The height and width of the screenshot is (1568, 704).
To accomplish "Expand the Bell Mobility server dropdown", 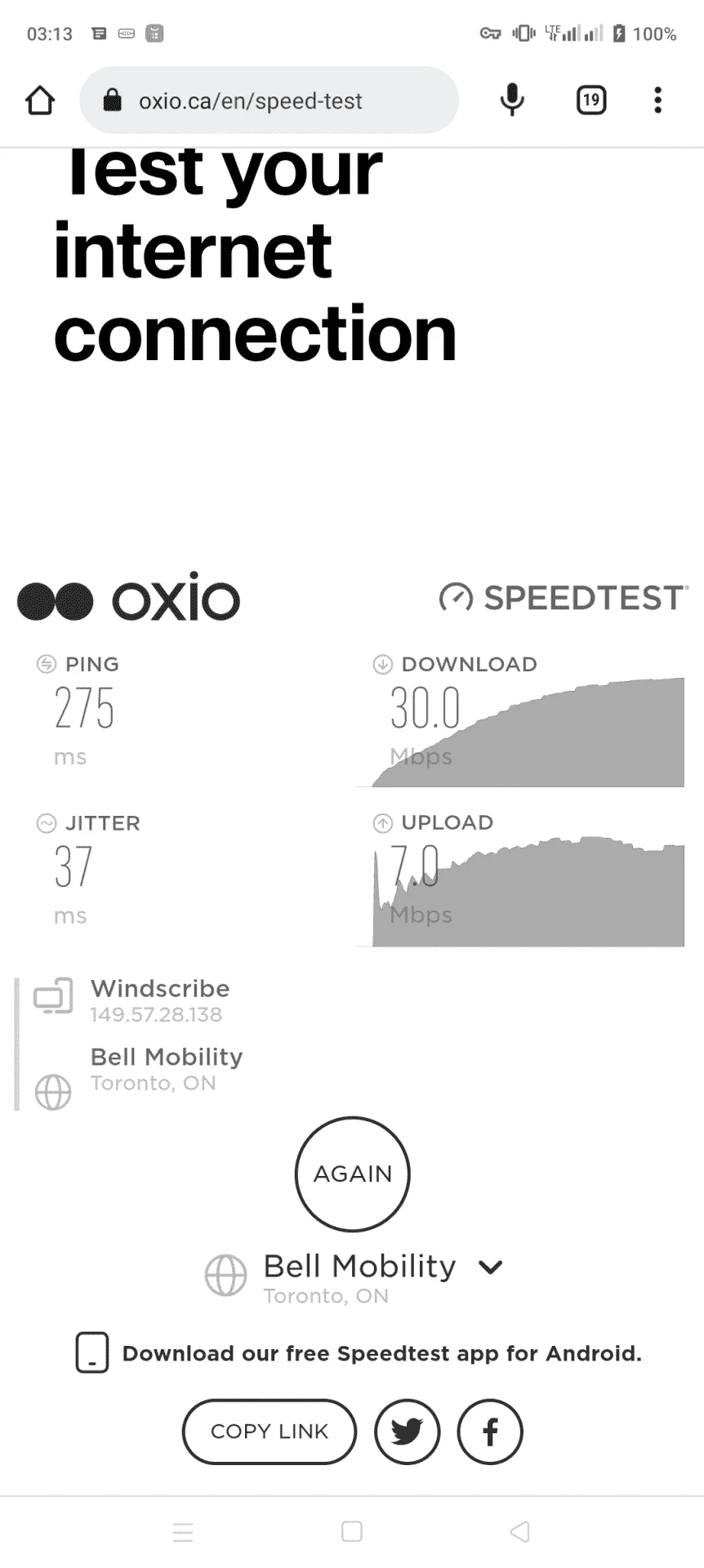I will (491, 1267).
